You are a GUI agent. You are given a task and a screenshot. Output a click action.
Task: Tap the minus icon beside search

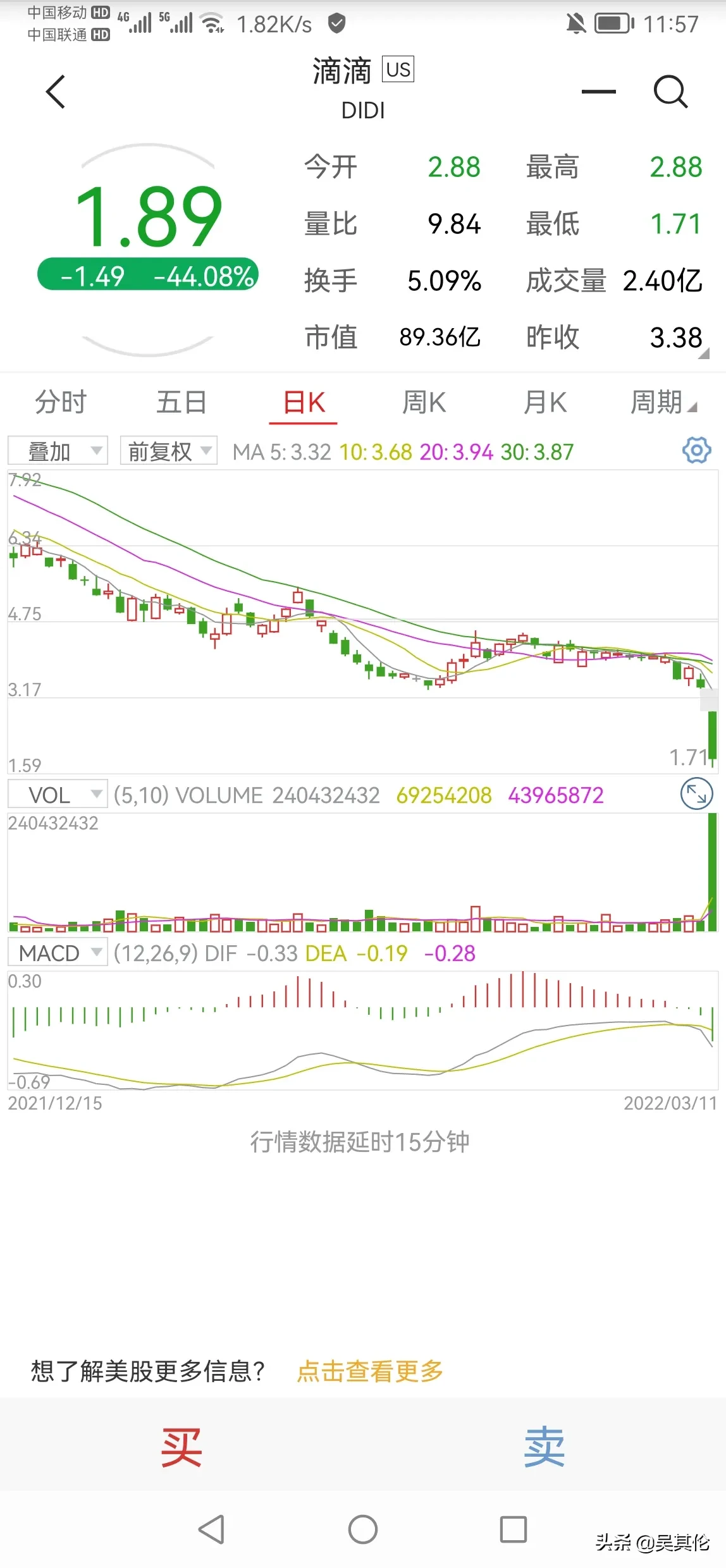598,92
